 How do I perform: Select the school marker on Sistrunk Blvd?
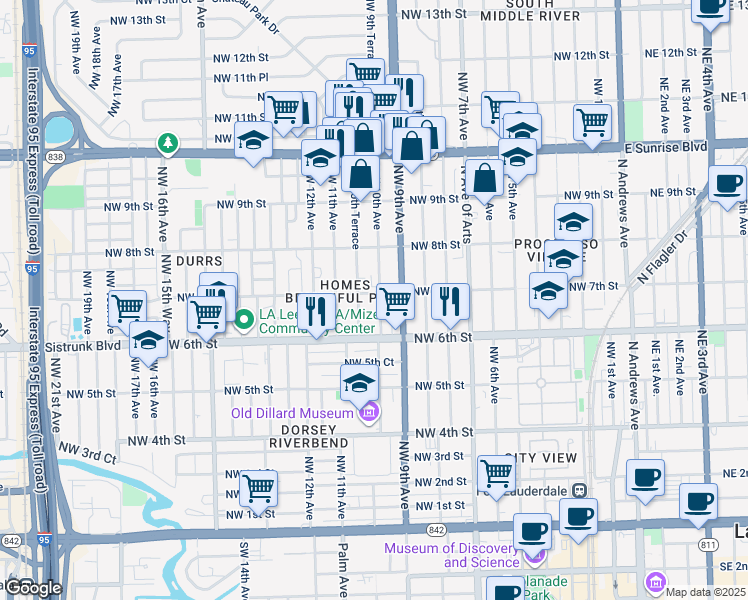(x=148, y=340)
